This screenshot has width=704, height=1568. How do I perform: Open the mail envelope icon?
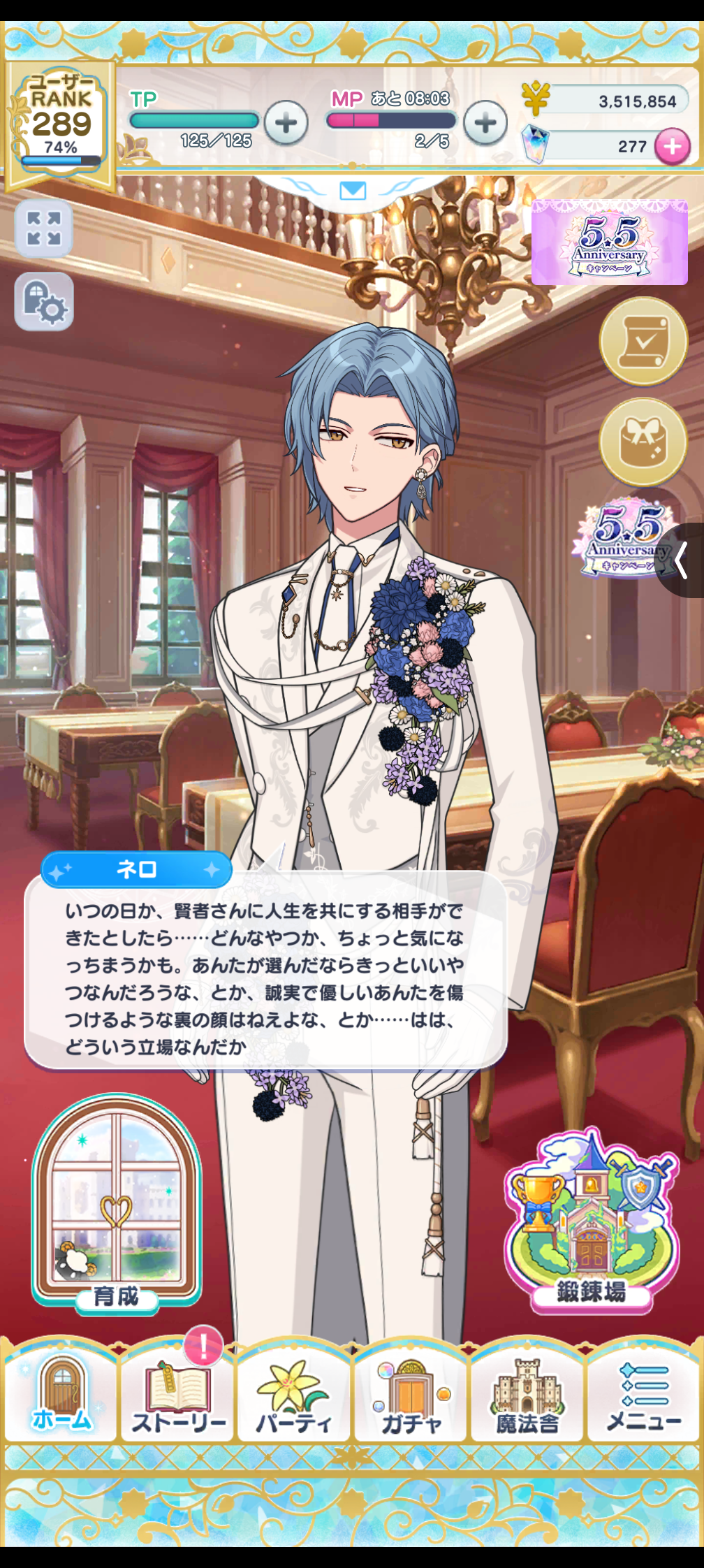coord(353,190)
